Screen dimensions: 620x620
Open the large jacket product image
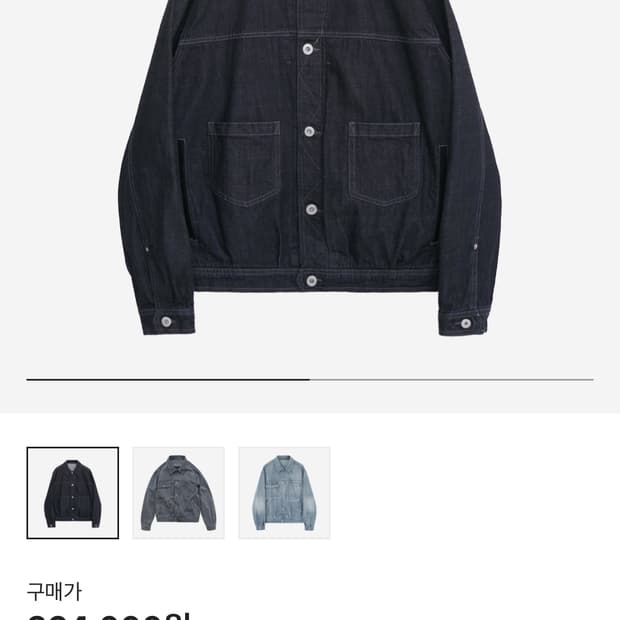pos(310,180)
